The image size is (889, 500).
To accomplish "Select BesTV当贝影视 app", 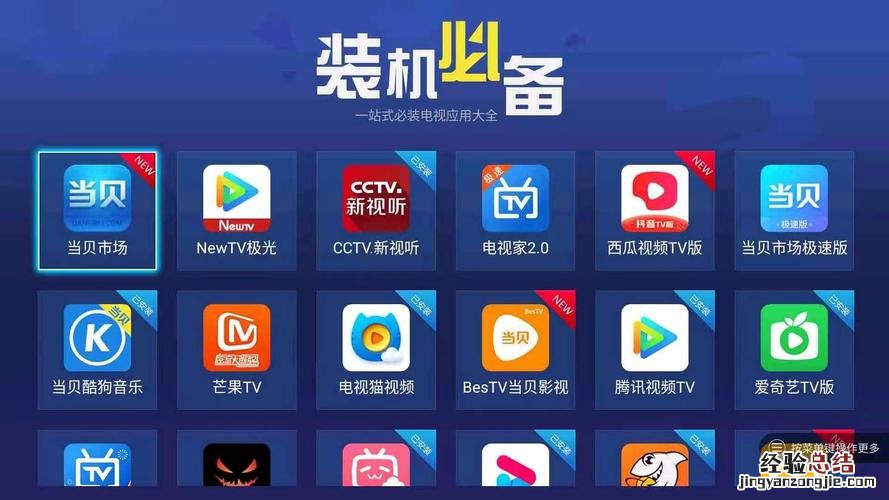I will click(x=515, y=349).
